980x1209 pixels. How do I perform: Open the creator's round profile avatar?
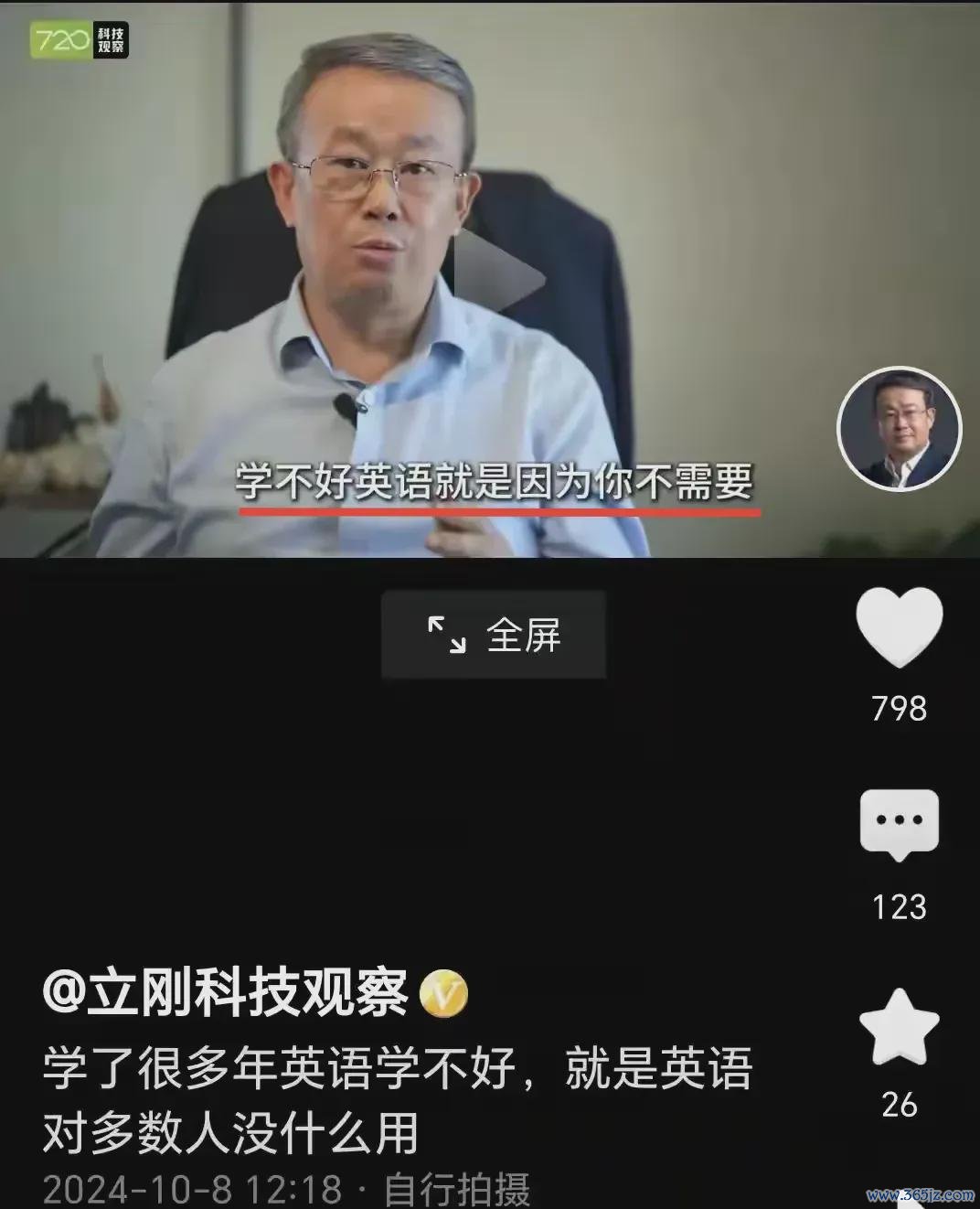tap(900, 430)
